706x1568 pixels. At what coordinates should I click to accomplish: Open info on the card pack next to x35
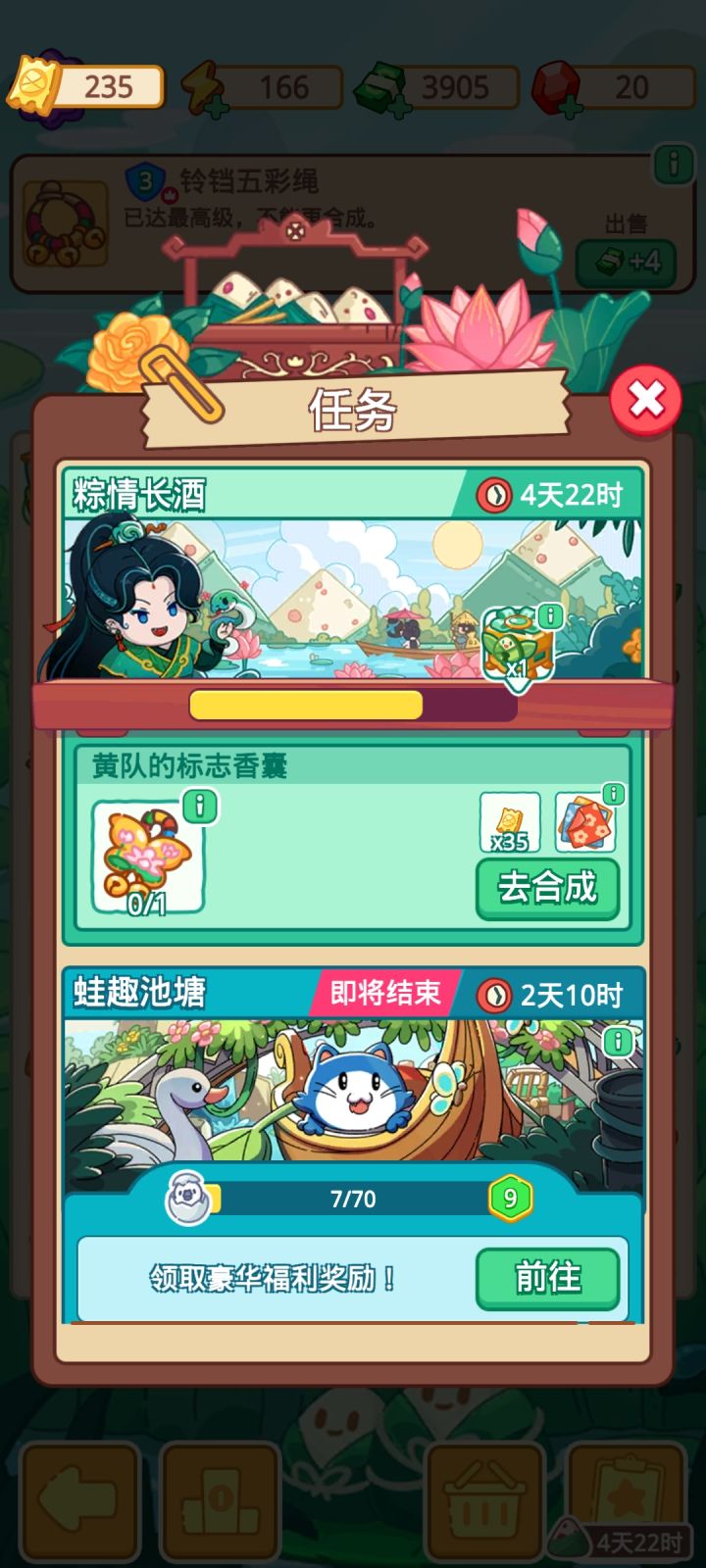point(613,794)
